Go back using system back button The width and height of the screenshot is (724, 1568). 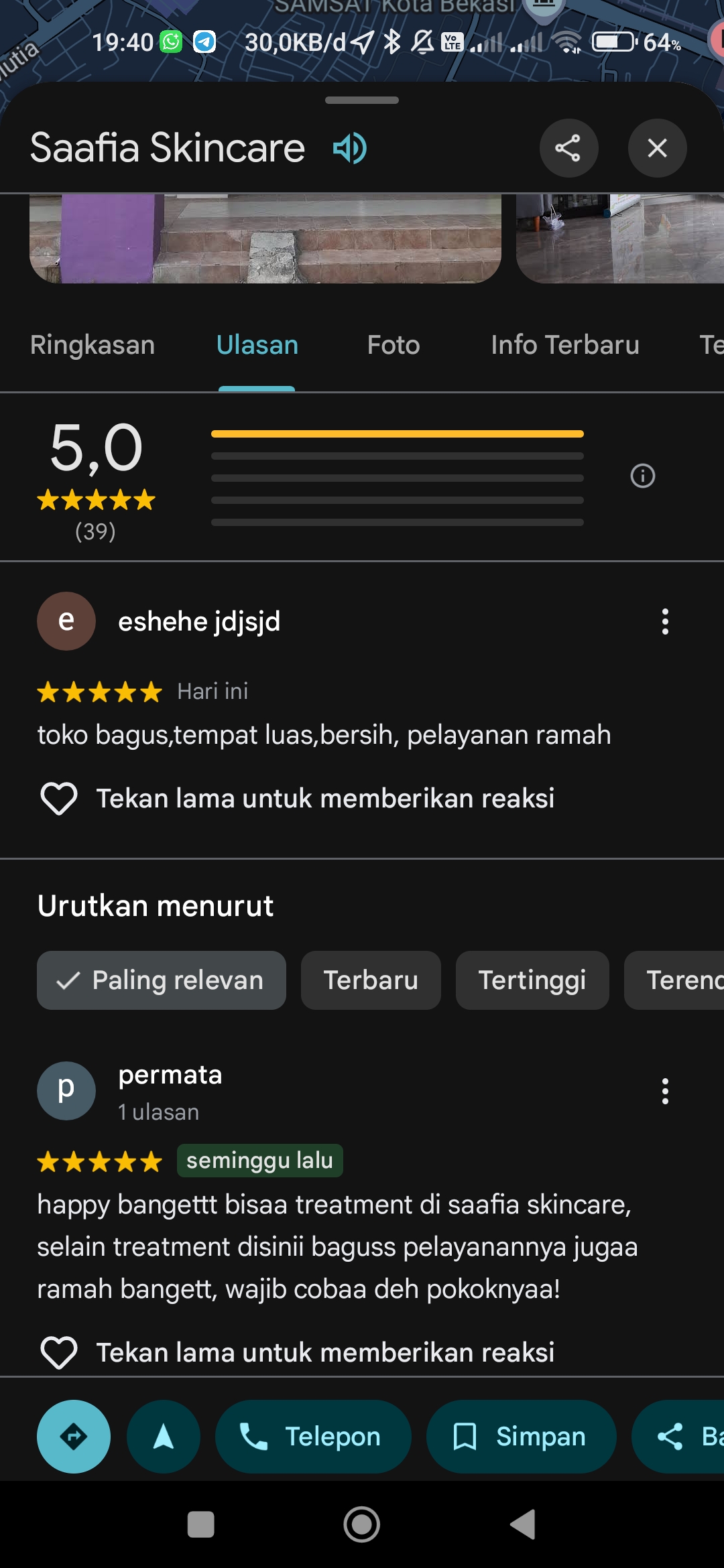click(x=523, y=1524)
